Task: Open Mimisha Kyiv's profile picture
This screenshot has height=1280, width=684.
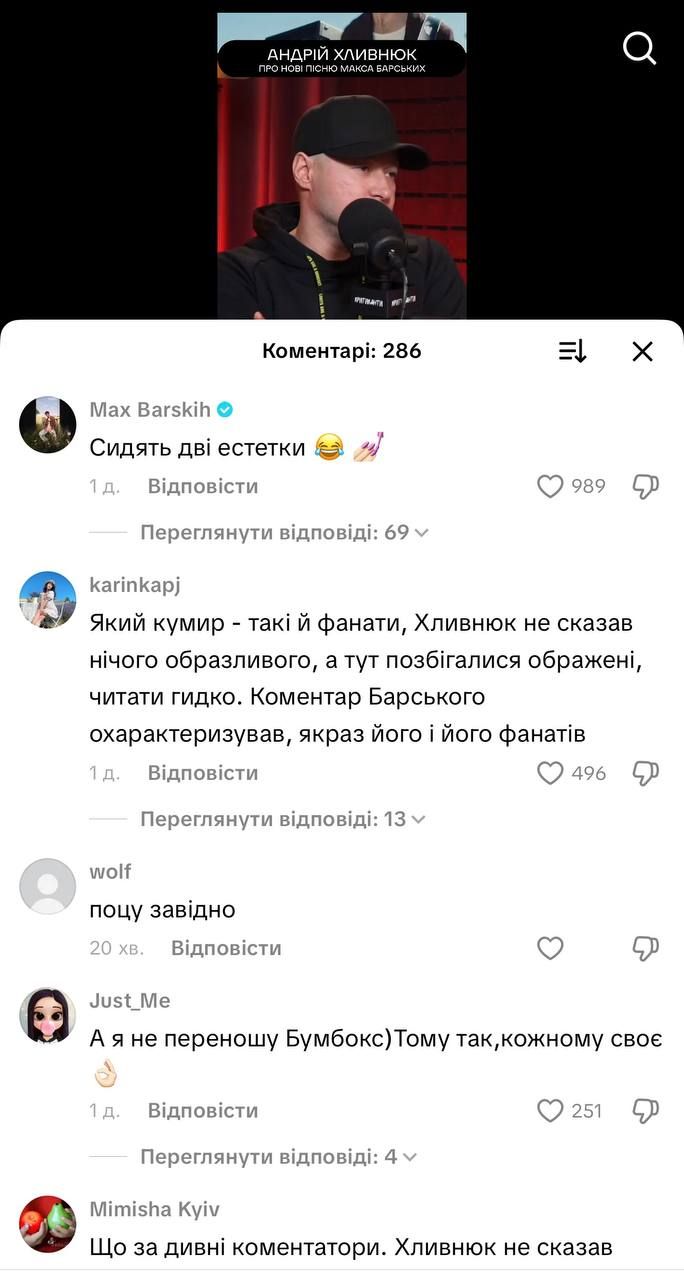Action: (48, 1224)
